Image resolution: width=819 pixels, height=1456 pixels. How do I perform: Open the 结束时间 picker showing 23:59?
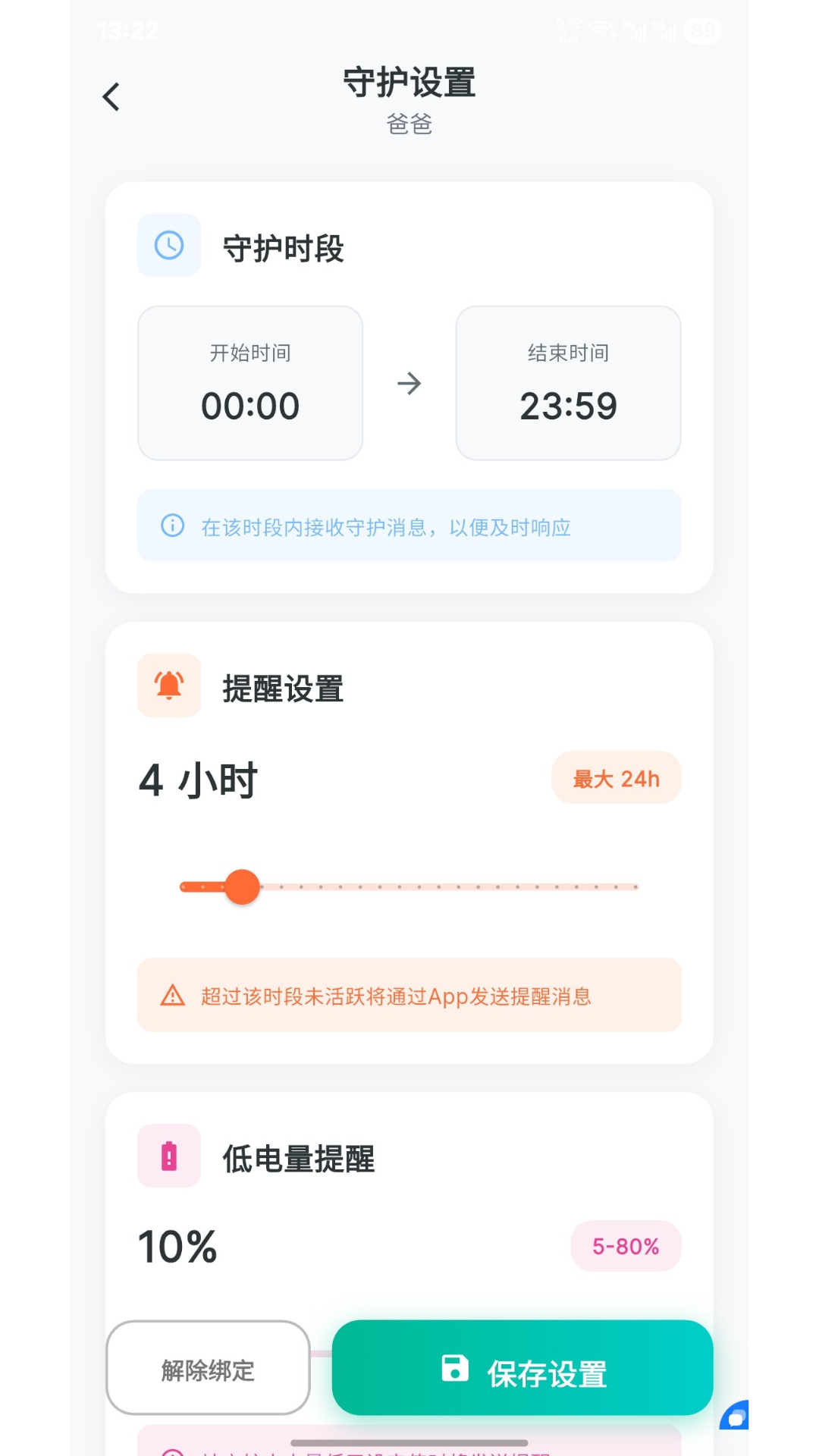coord(568,383)
